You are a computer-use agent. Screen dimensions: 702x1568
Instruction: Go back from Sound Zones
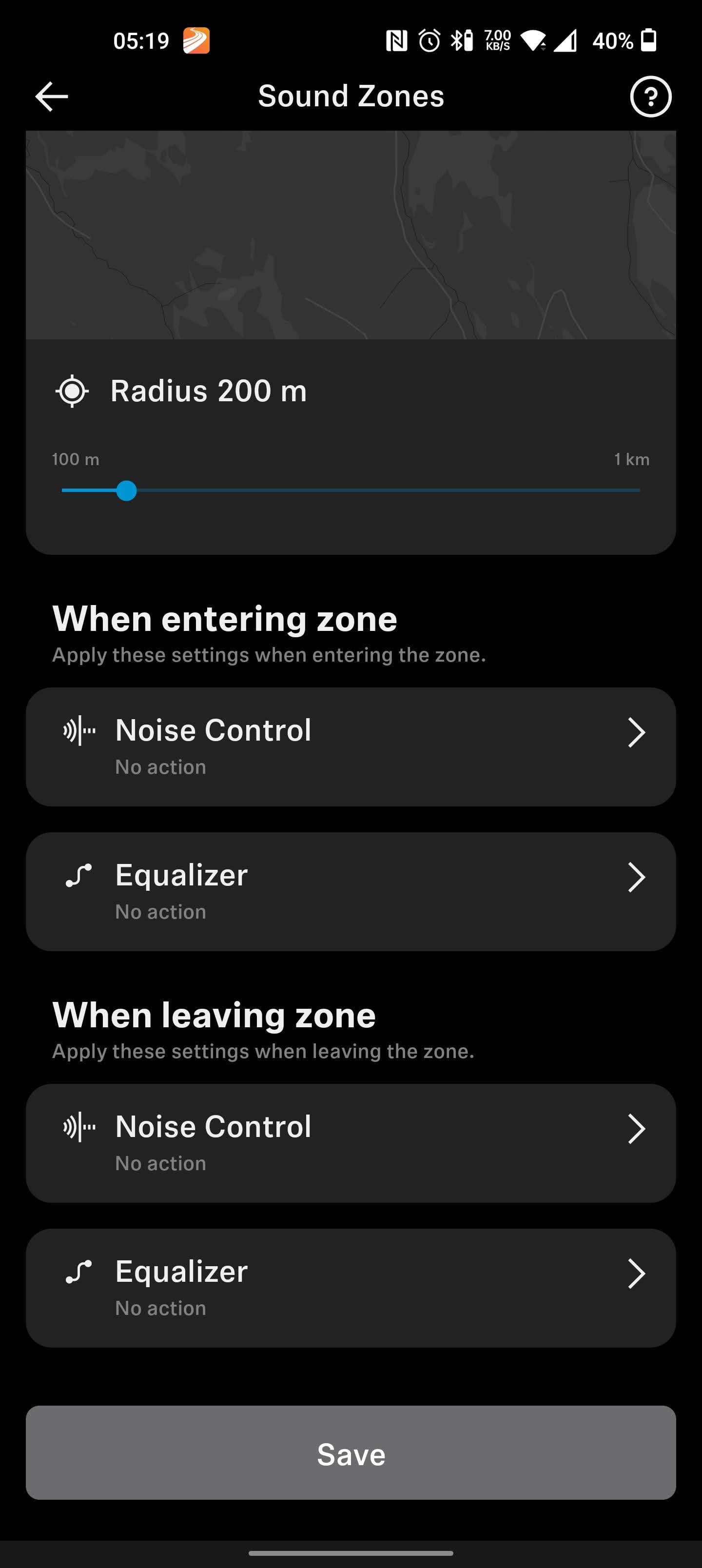pos(52,96)
